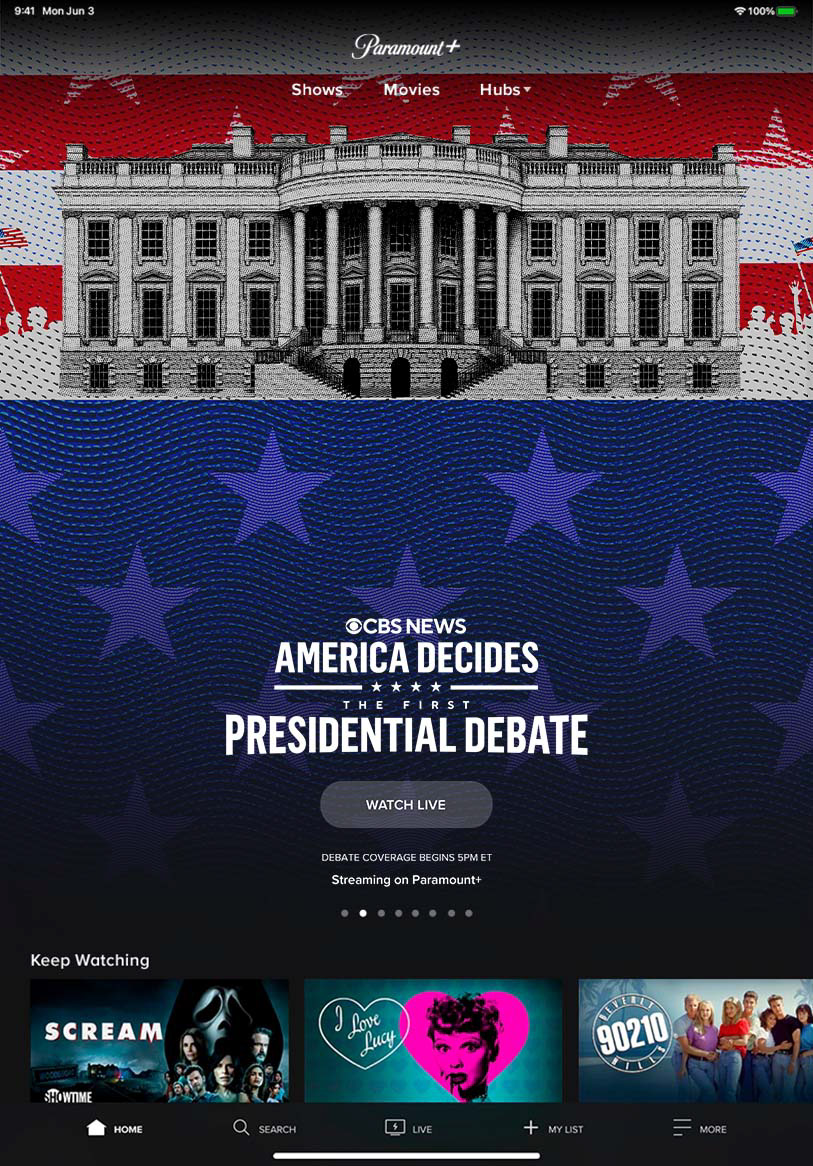This screenshot has width=813, height=1166.
Task: Open the Movies section
Action: 411,90
